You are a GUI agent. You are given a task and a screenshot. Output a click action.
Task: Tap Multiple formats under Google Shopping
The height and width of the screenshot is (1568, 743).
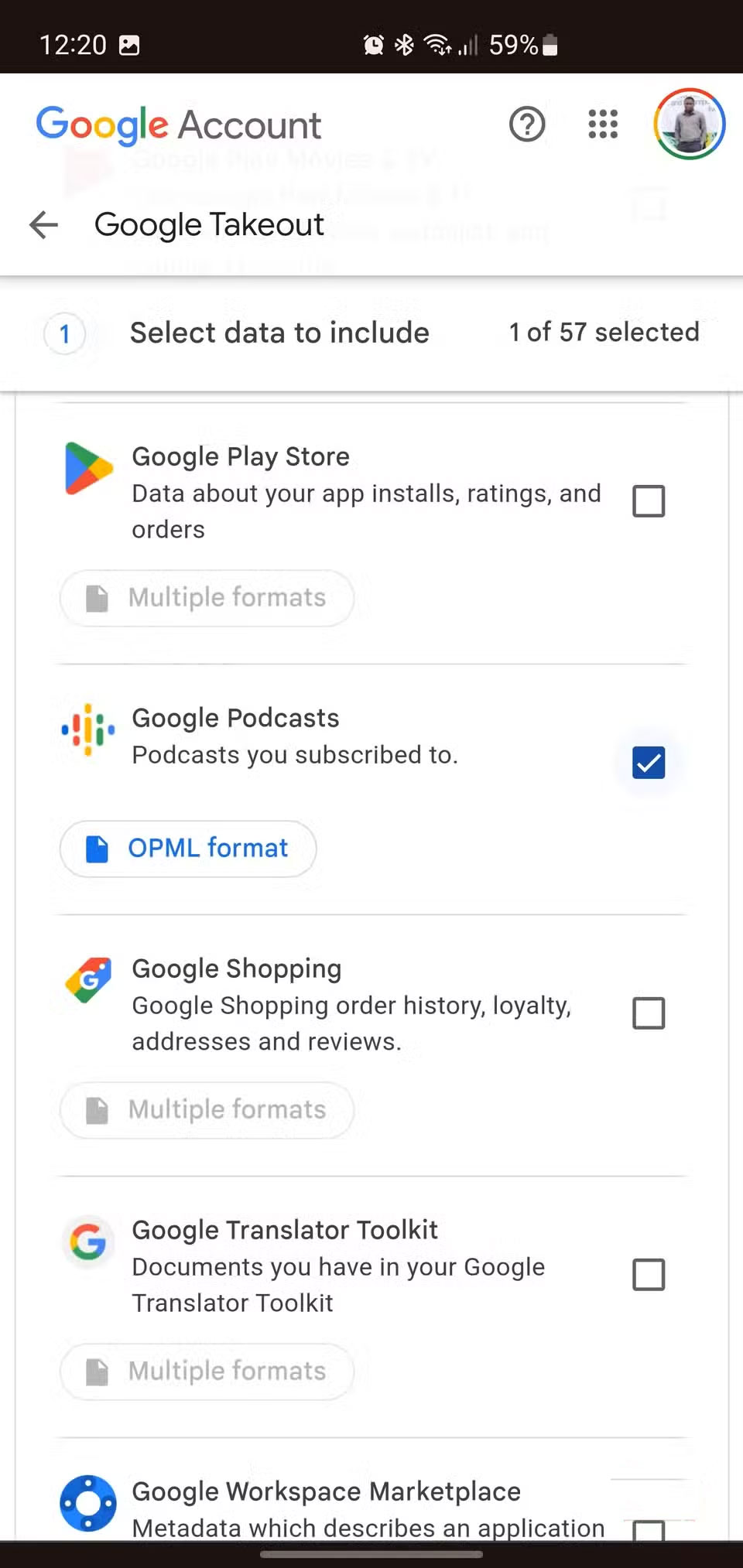coord(207,1110)
